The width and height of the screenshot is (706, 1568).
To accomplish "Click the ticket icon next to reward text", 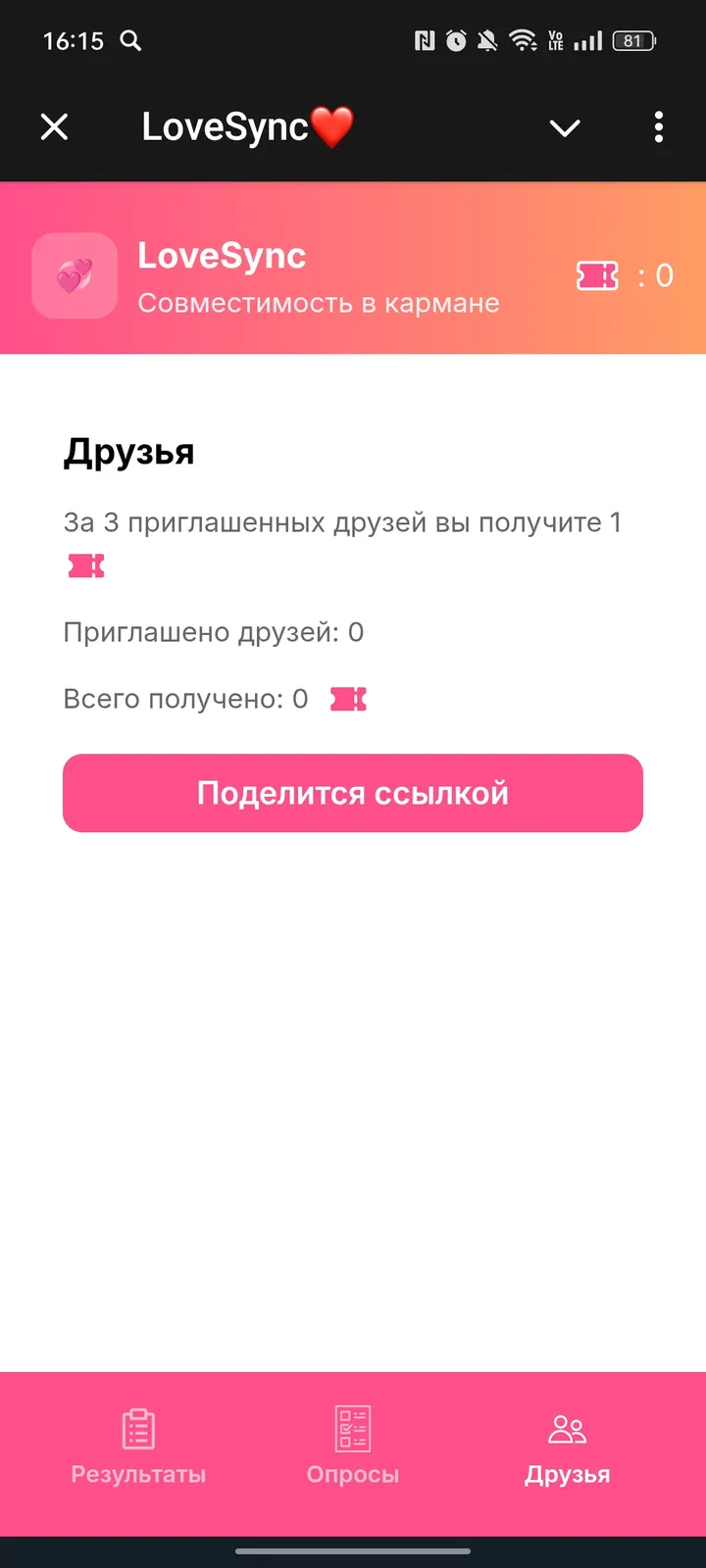I will point(86,565).
